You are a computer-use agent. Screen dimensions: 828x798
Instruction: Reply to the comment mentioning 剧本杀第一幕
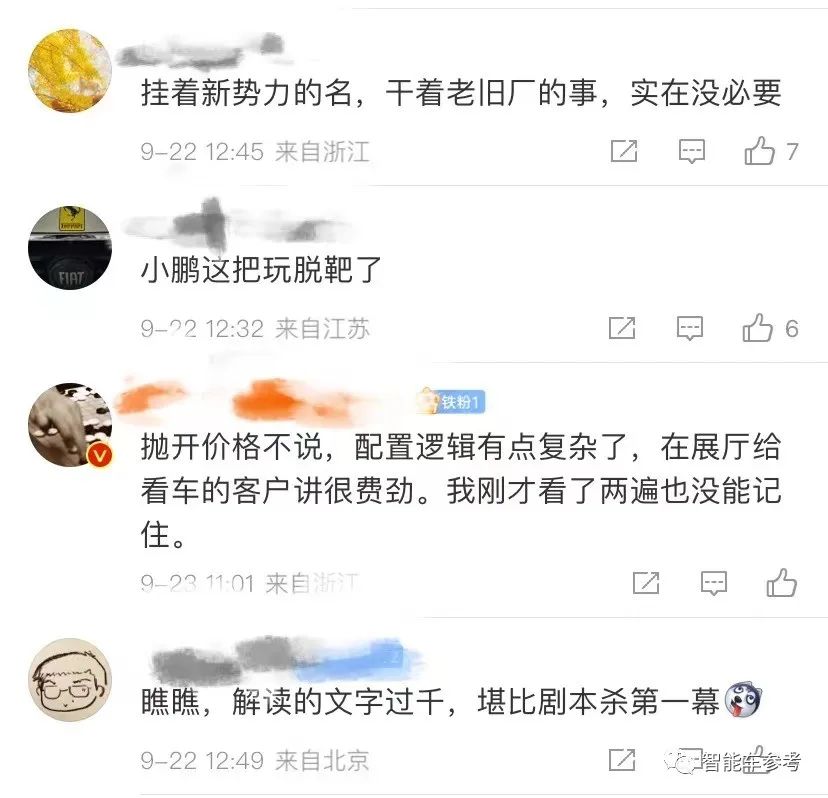click(691, 760)
